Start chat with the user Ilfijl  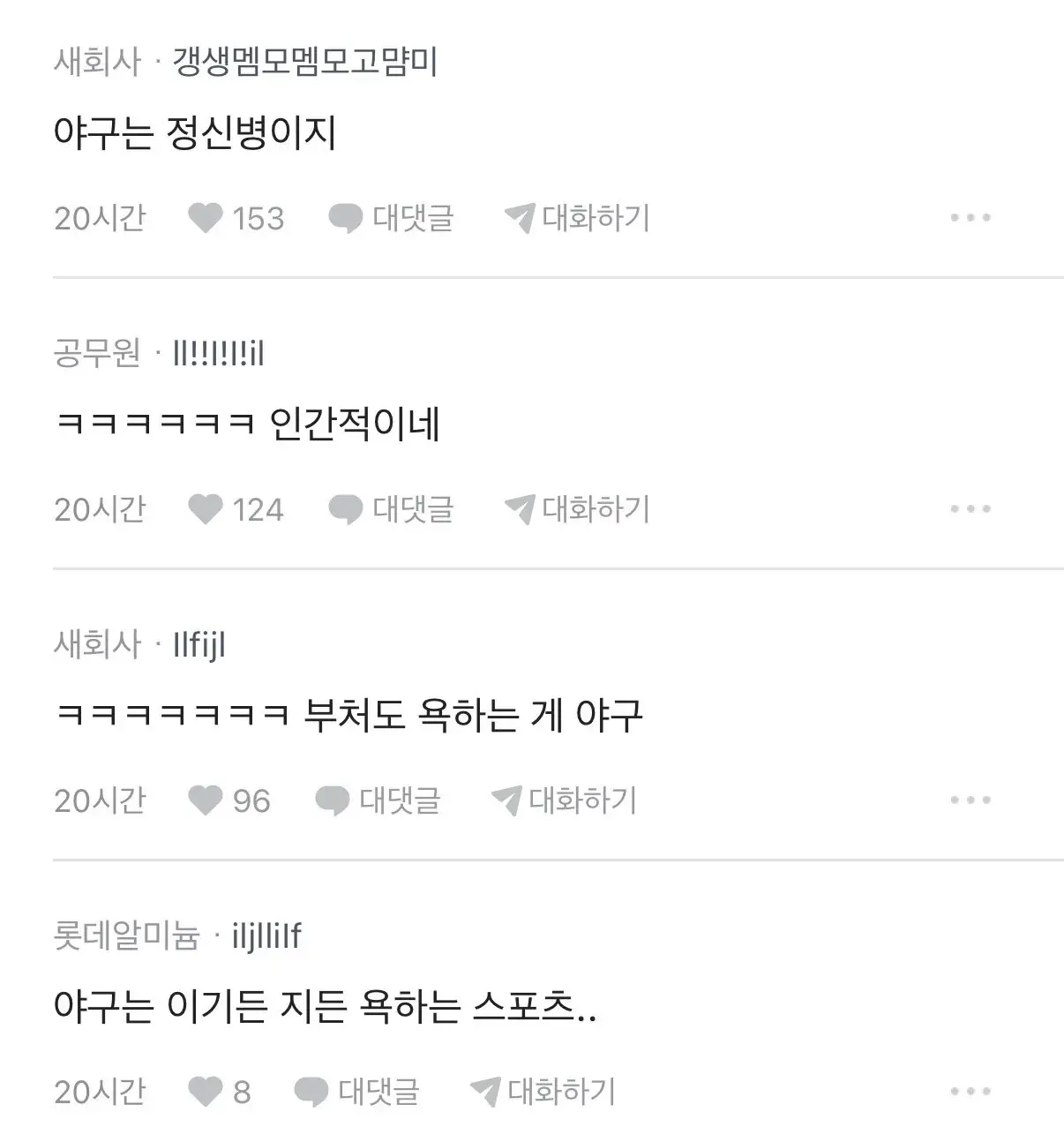564,800
